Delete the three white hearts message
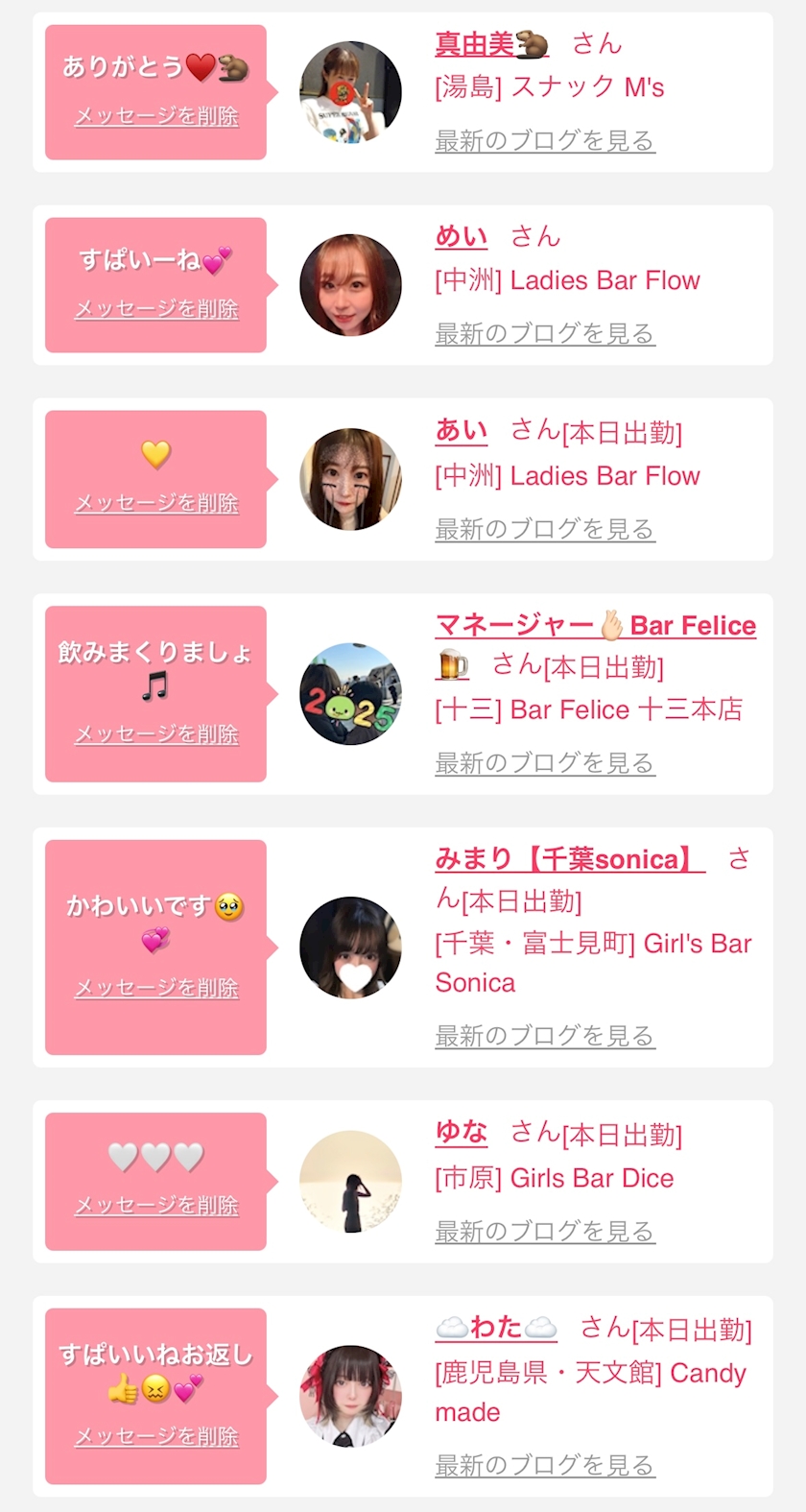This screenshot has width=806, height=1512. [x=156, y=1206]
